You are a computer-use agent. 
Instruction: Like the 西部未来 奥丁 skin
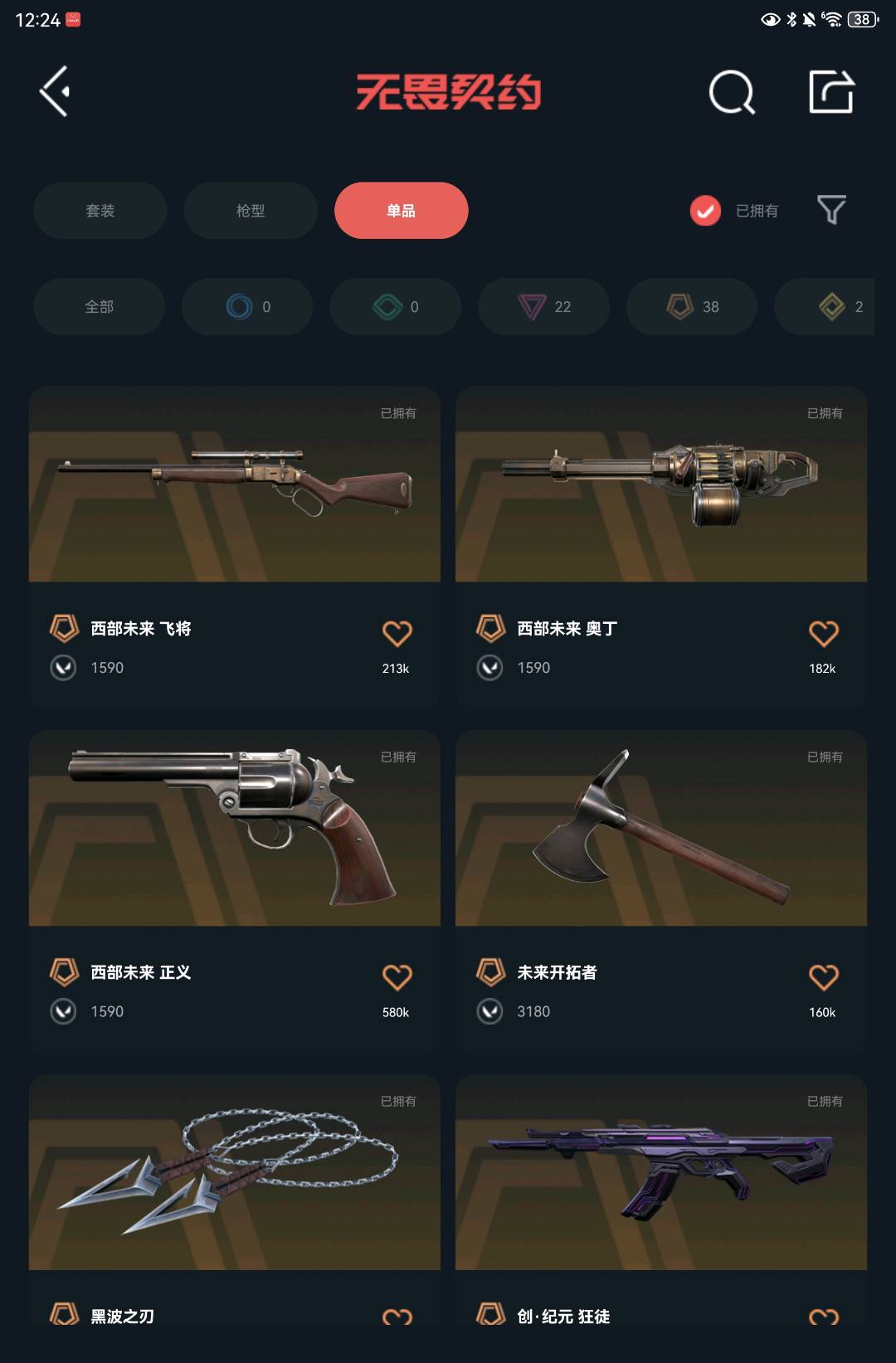coord(823,634)
